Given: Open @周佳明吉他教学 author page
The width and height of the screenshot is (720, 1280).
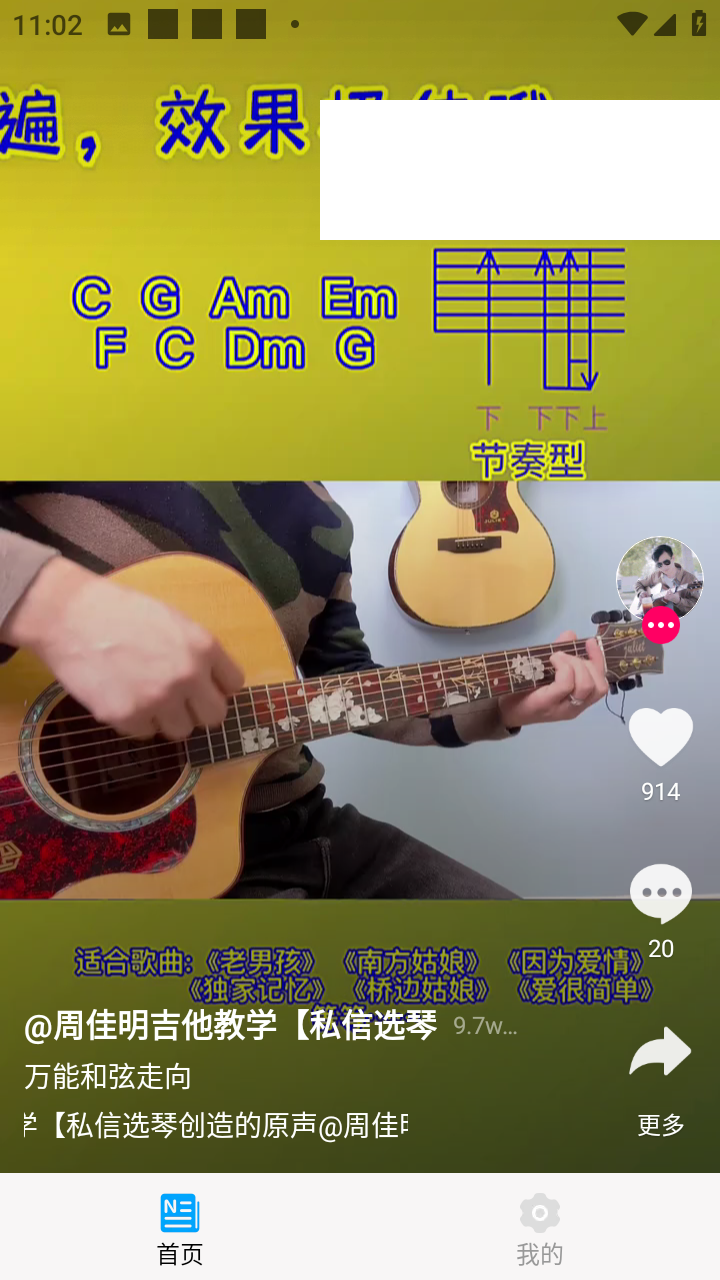Looking at the screenshot, I should 230,1025.
